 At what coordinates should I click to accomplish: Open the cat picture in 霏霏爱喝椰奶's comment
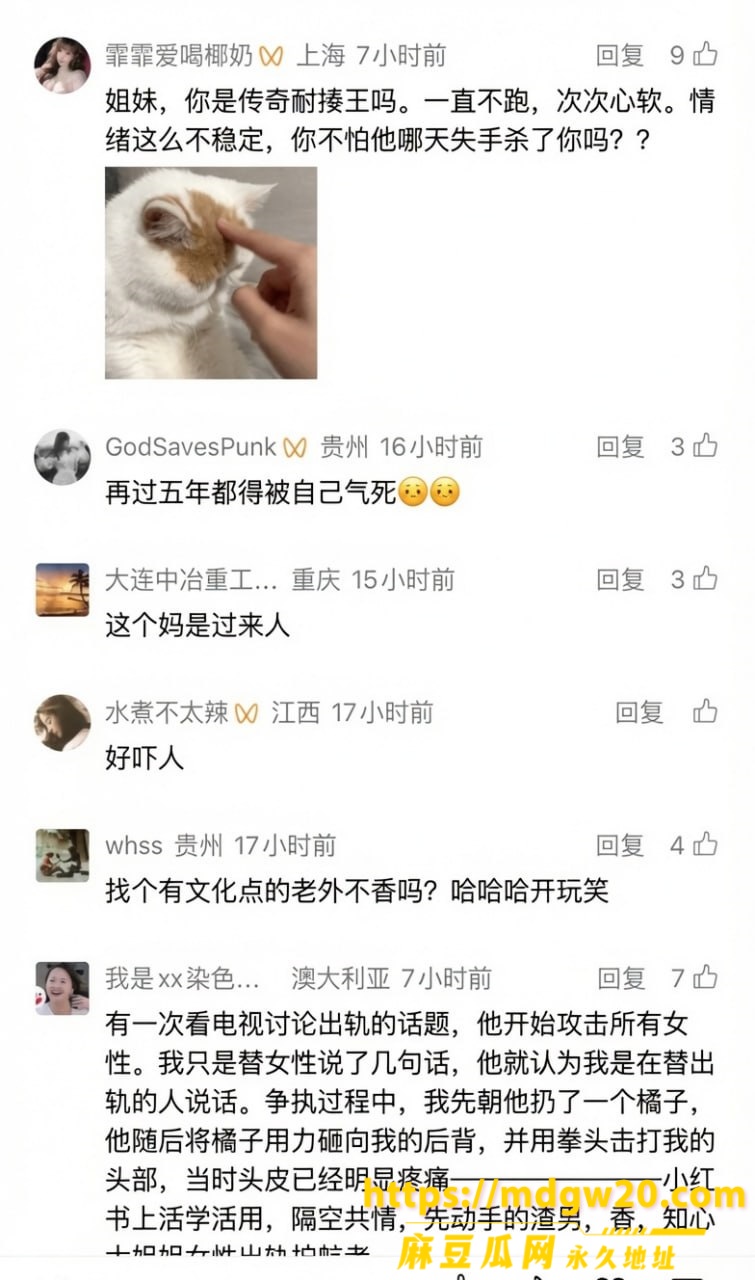[211, 273]
